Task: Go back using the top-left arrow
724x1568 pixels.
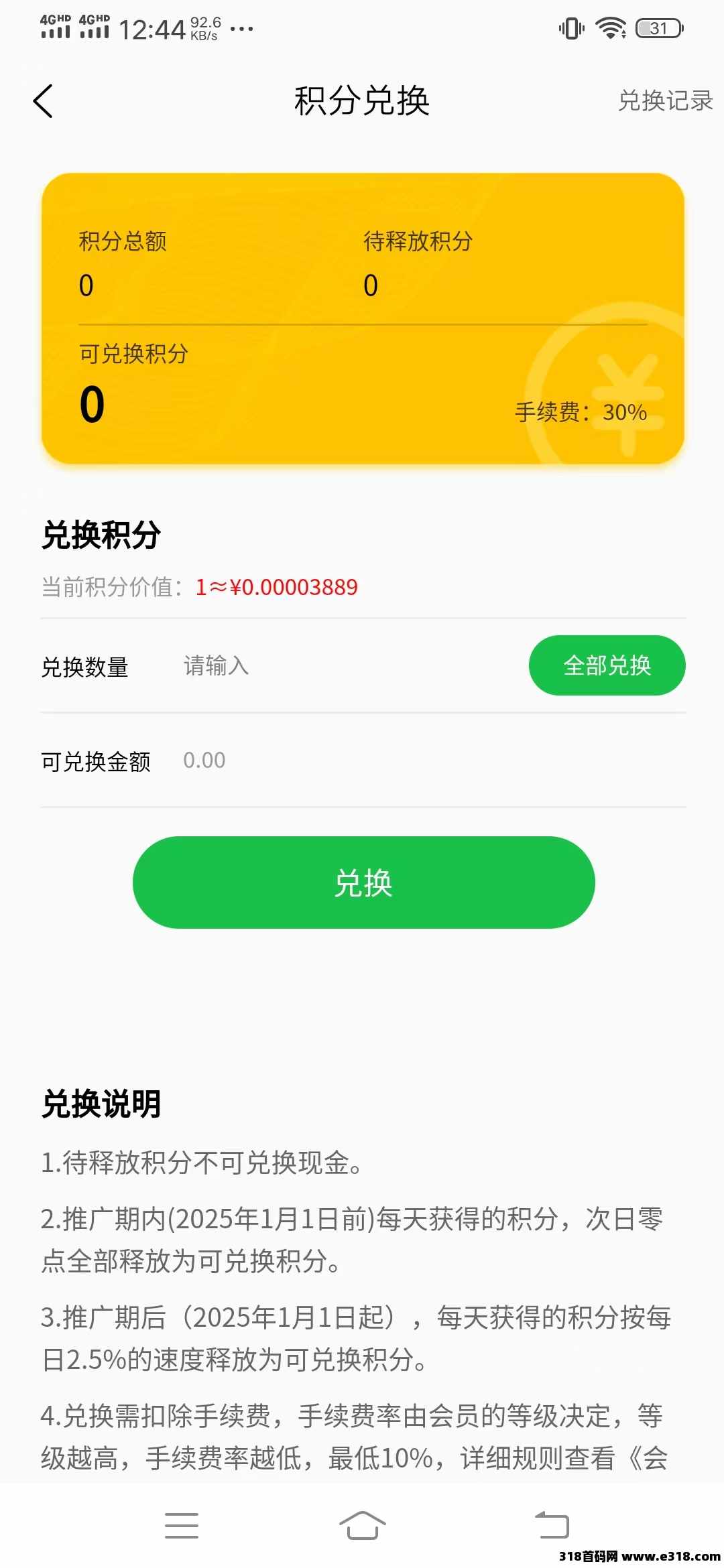Action: (x=43, y=101)
